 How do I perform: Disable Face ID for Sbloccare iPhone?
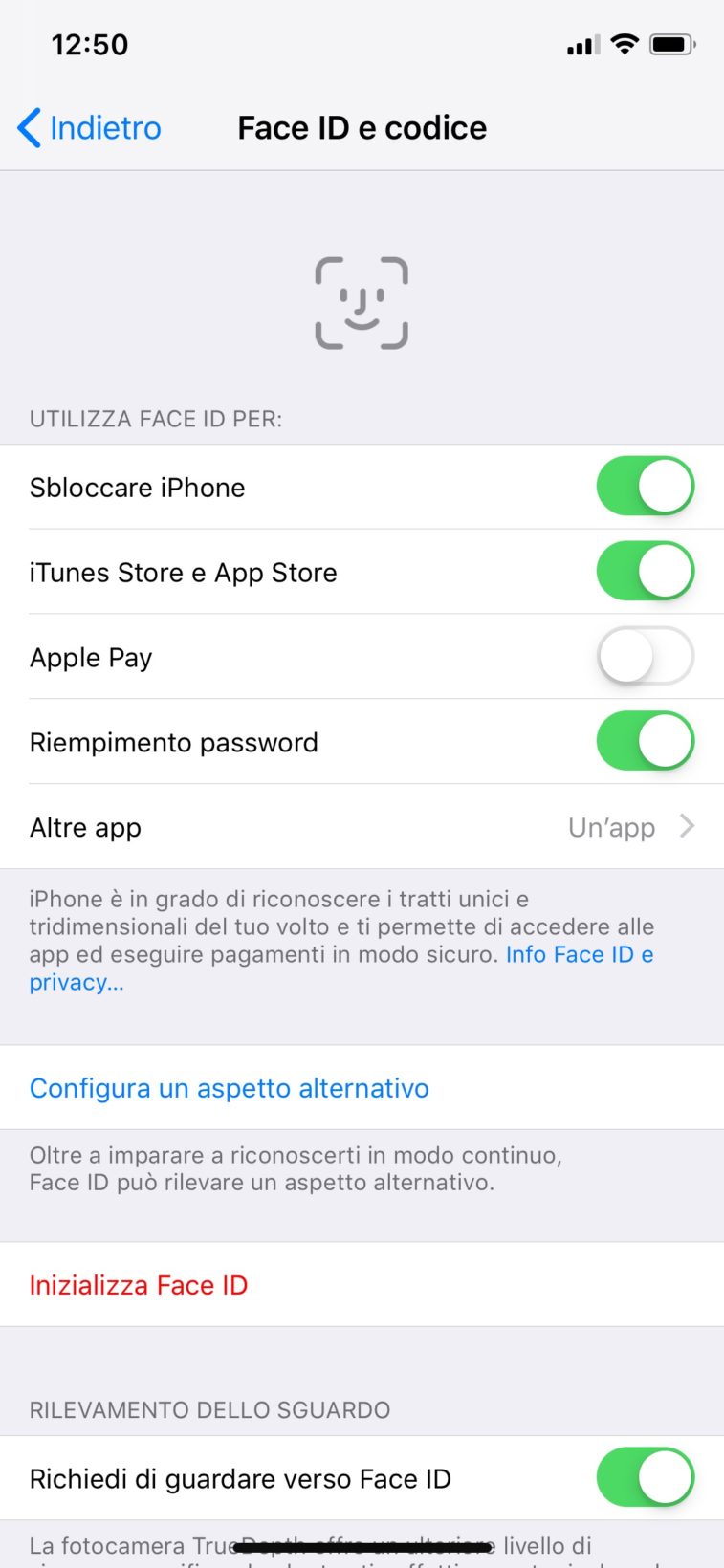tap(645, 487)
